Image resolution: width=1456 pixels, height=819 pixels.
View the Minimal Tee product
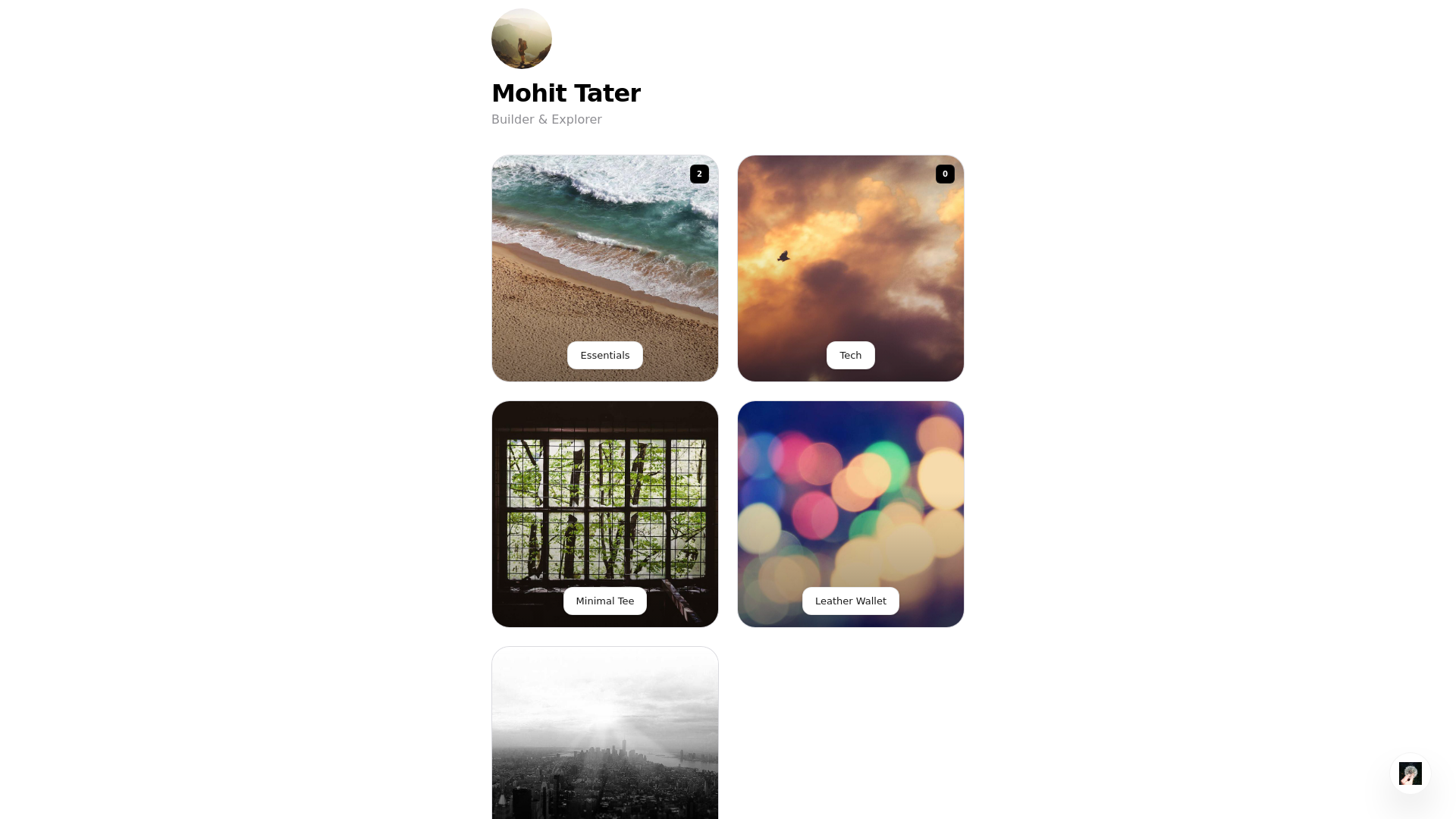(604, 514)
